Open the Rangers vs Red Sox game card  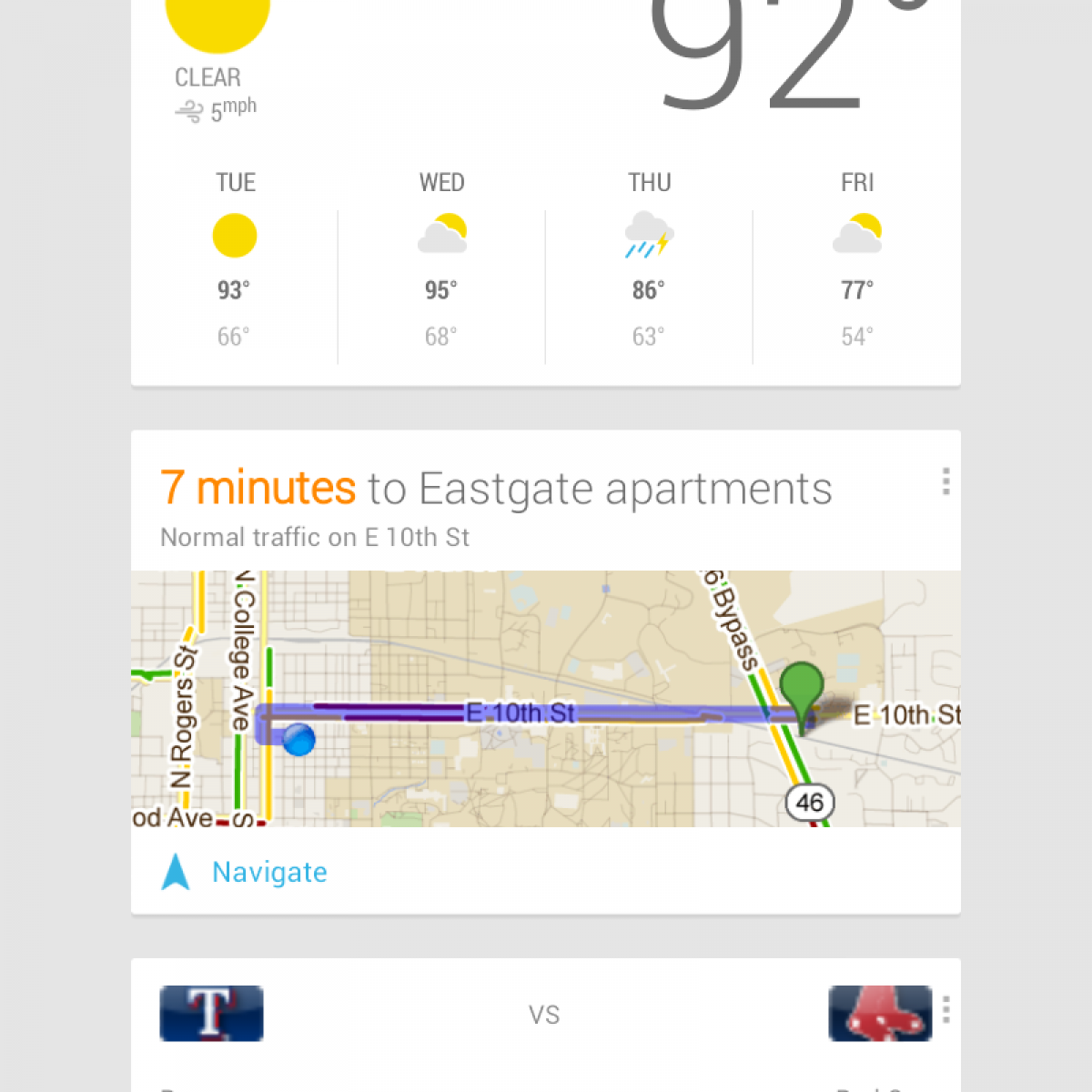[x=544, y=1028]
